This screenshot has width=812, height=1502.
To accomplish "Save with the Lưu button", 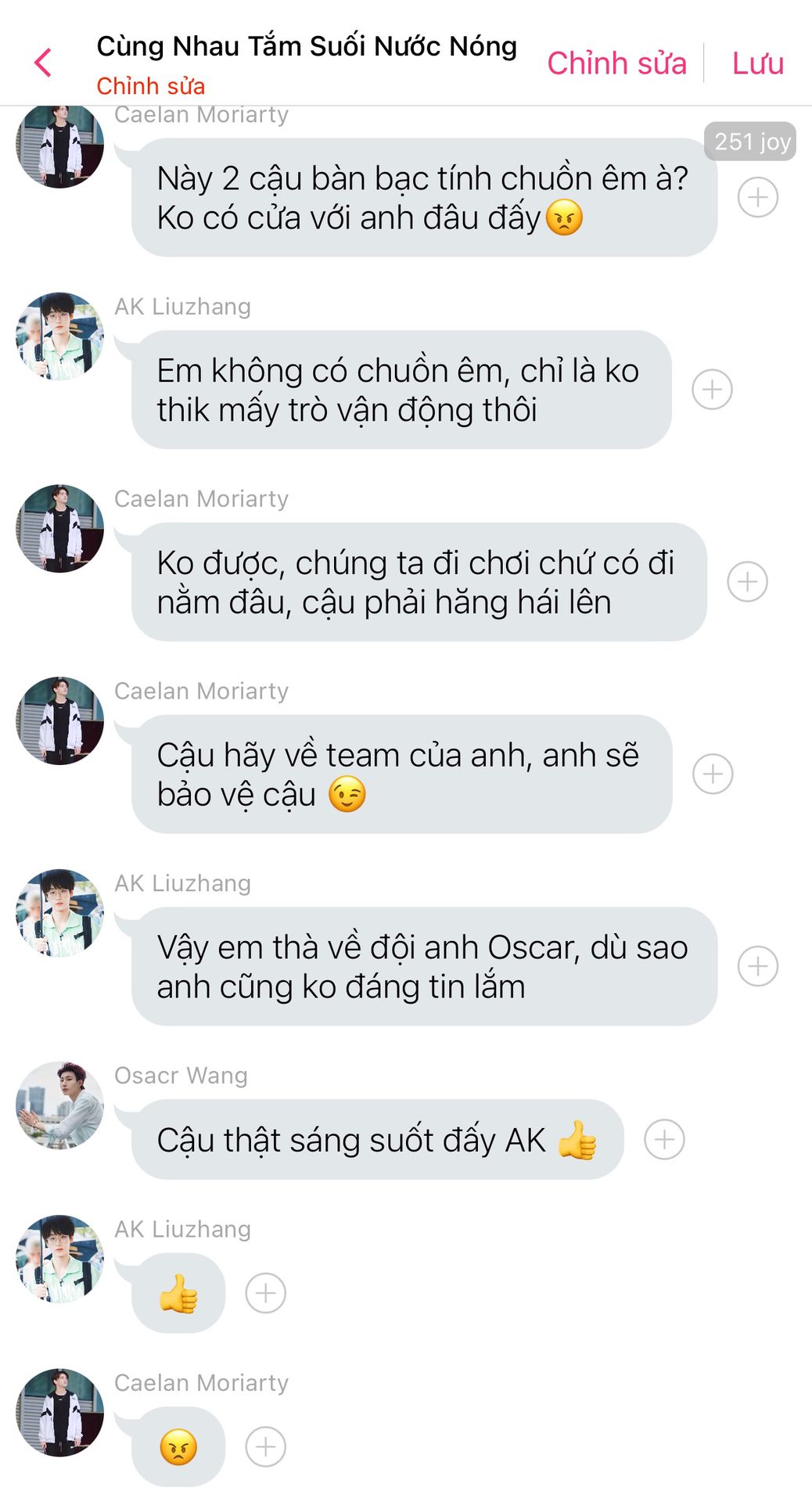I will coord(757,63).
